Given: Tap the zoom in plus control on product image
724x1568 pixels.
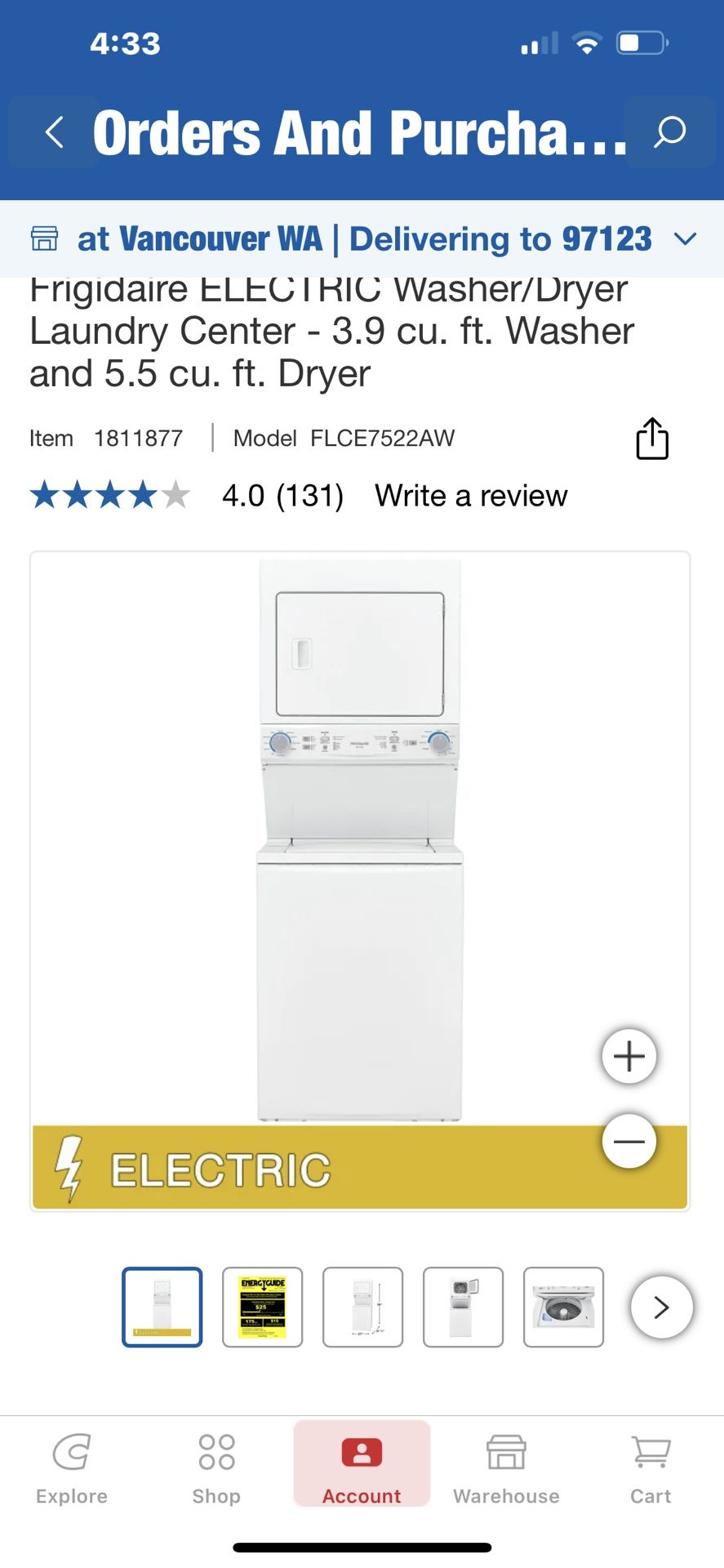Looking at the screenshot, I should [628, 1056].
